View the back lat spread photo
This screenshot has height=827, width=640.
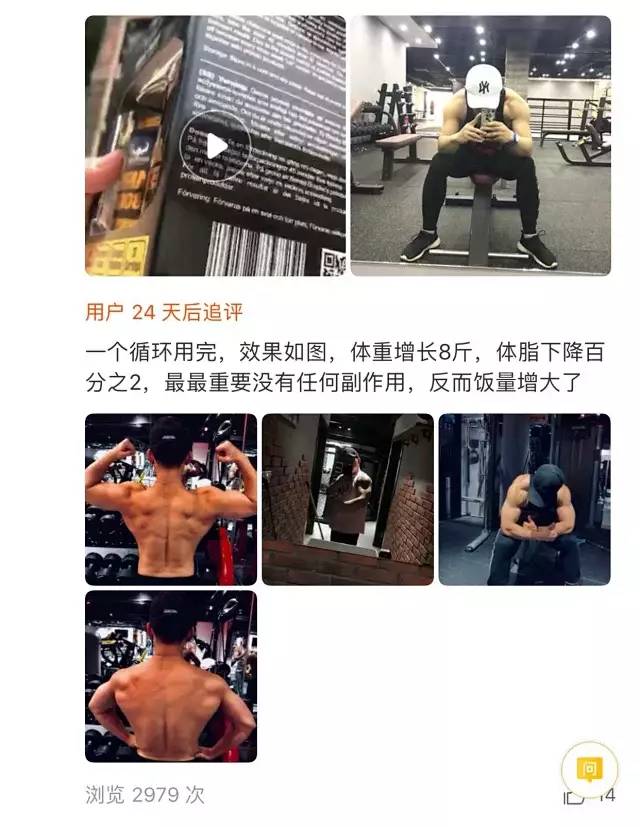click(170, 676)
